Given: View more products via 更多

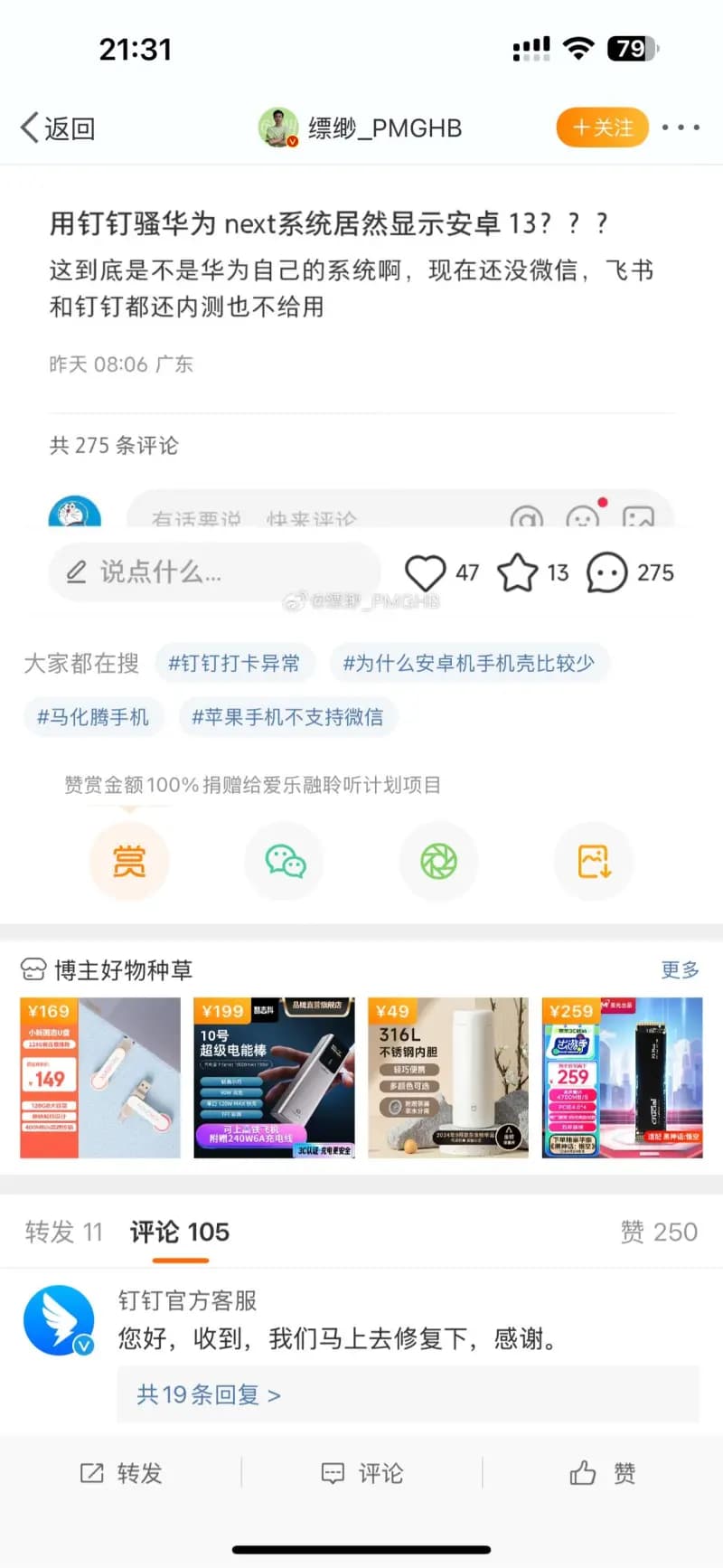Looking at the screenshot, I should 680,970.
